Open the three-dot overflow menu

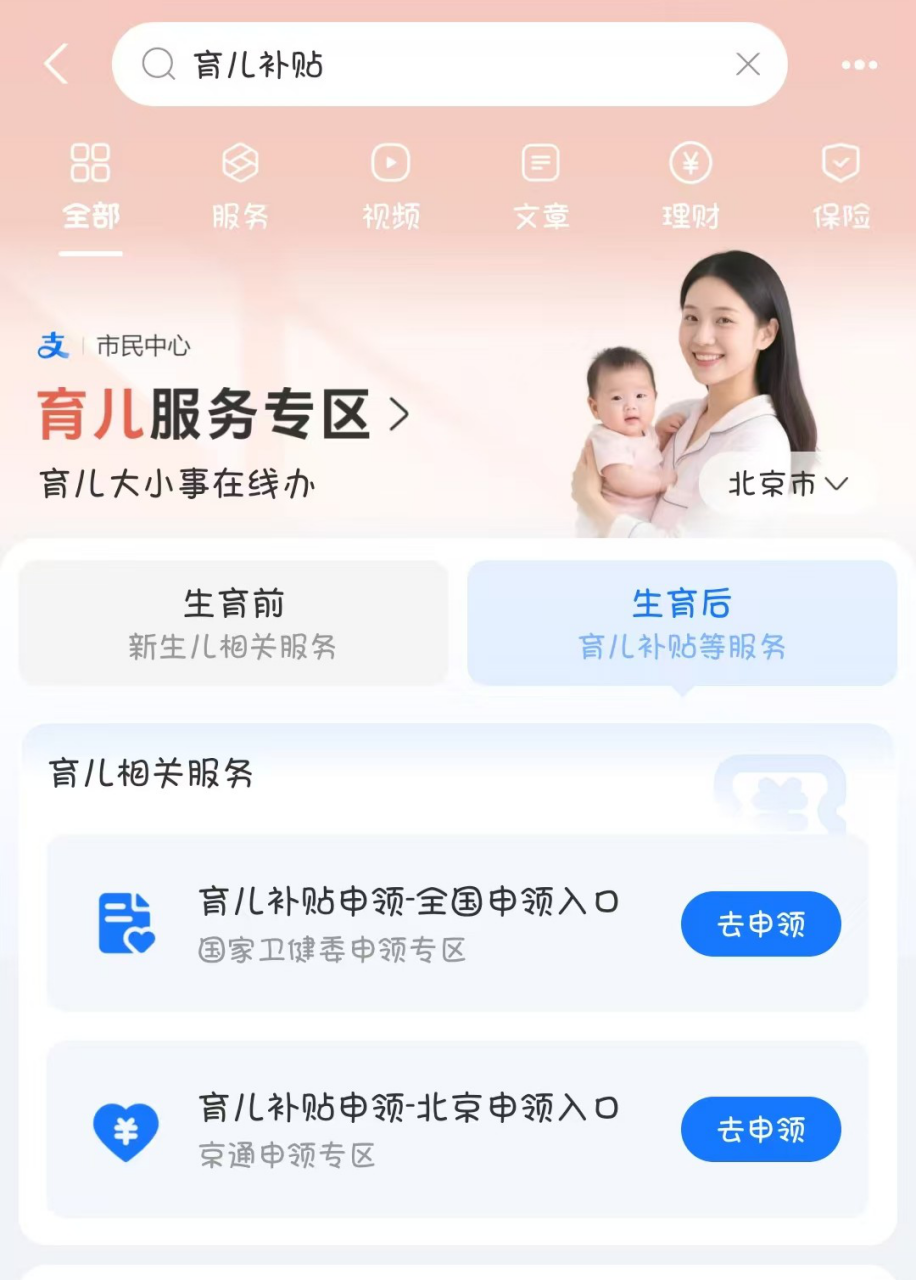point(859,65)
